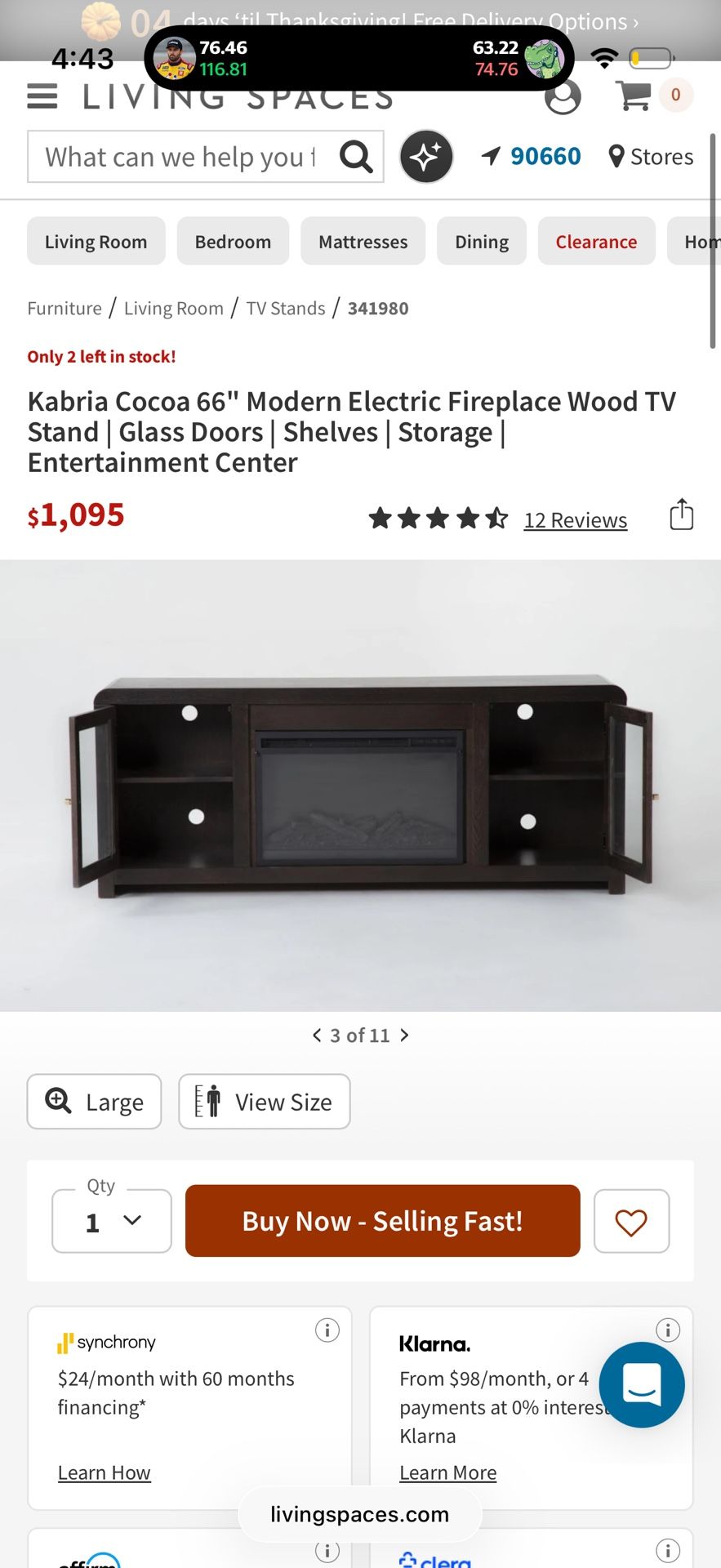Open the 12 Reviews link
Viewport: 721px width, 1568px height.
click(575, 519)
